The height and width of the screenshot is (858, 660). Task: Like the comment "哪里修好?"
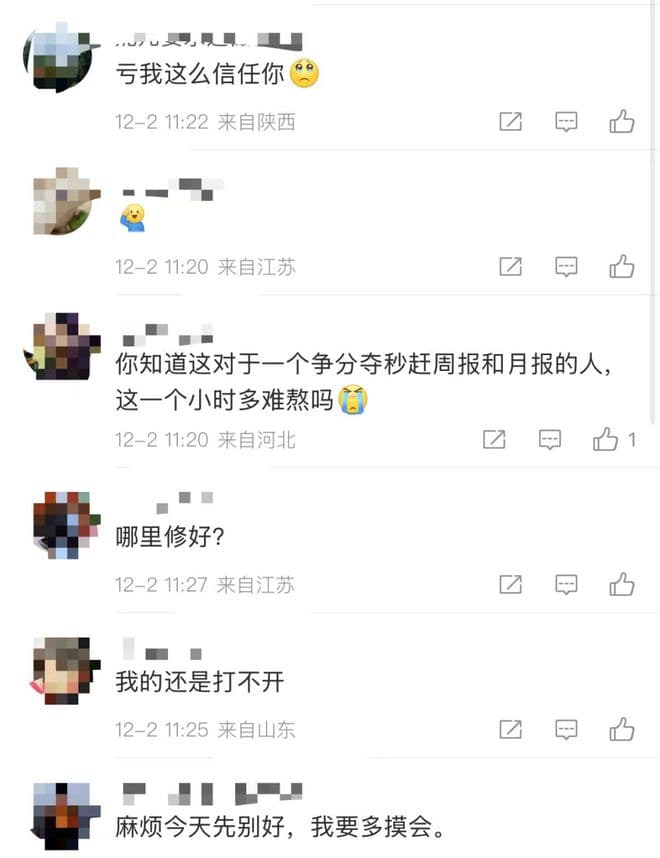coord(622,584)
